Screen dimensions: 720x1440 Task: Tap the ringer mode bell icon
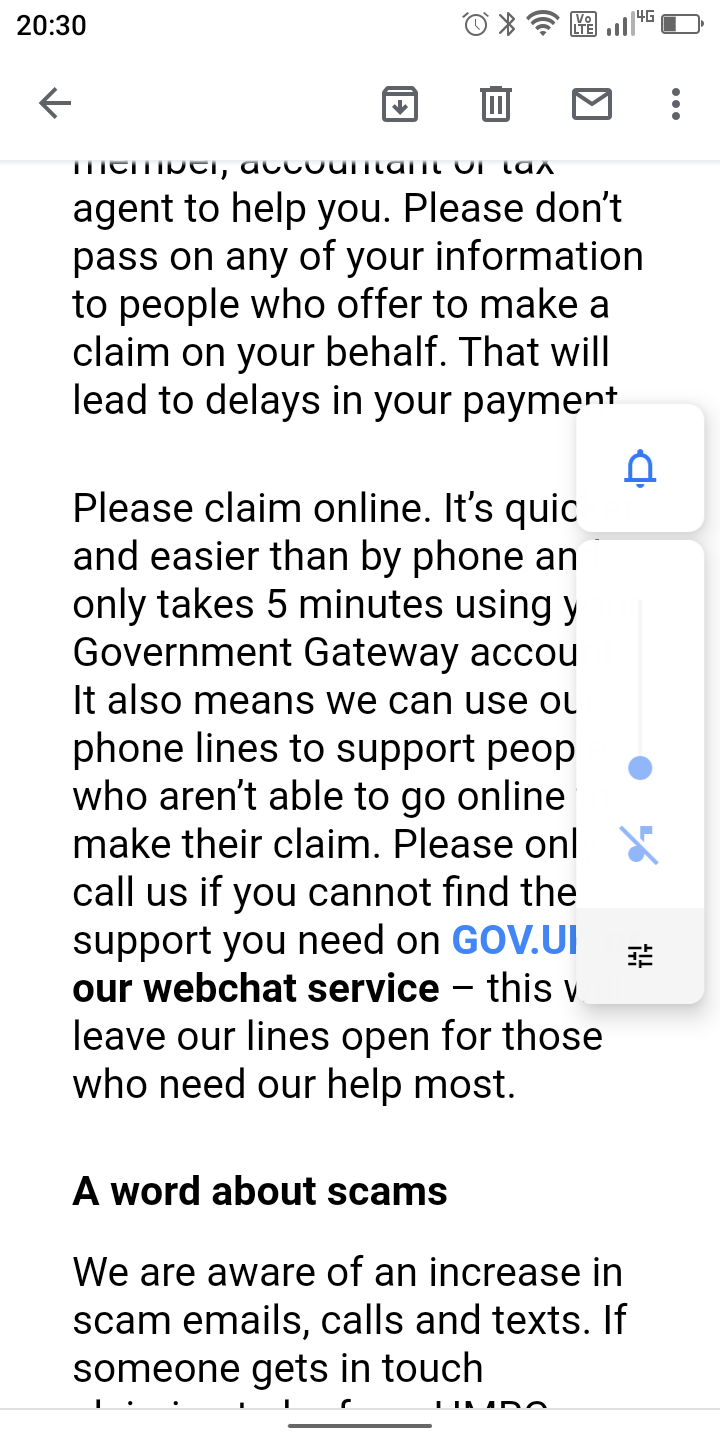[x=640, y=468]
